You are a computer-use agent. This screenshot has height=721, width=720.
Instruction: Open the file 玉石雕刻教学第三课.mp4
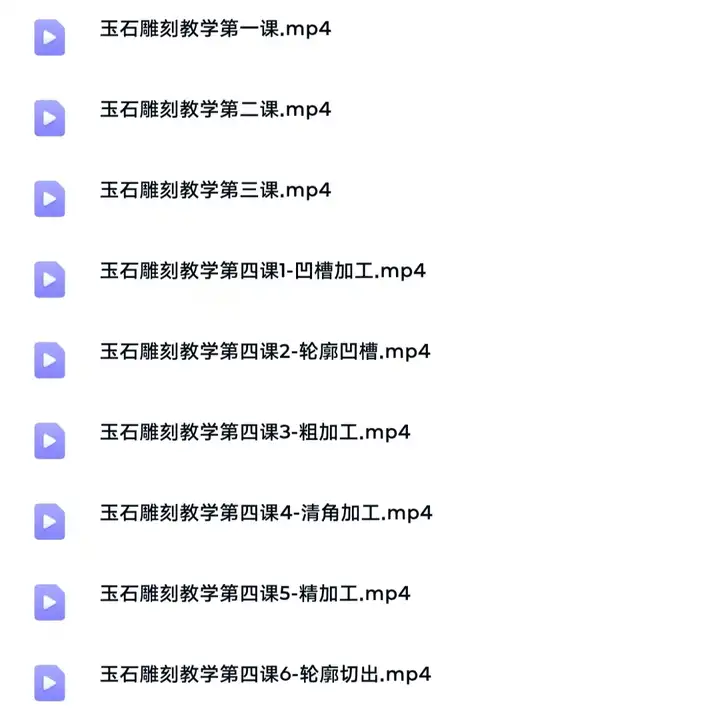(215, 189)
